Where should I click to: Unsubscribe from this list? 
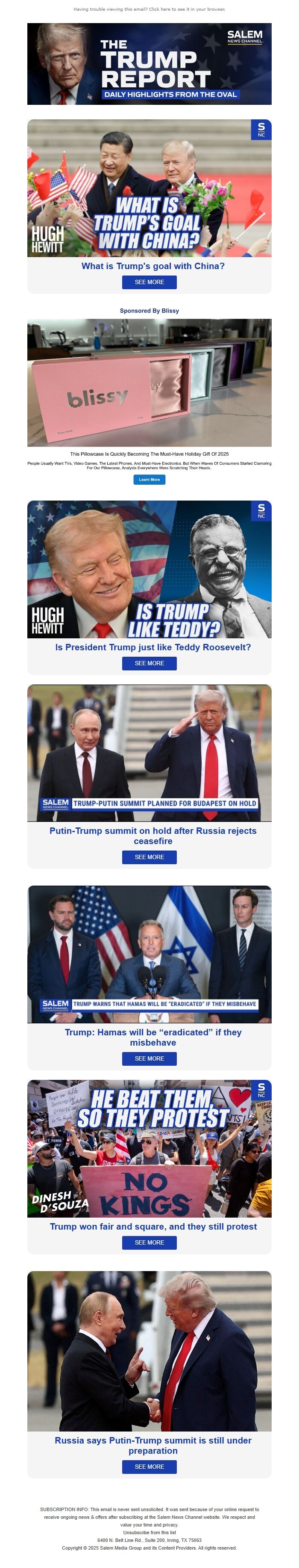tap(149, 1532)
